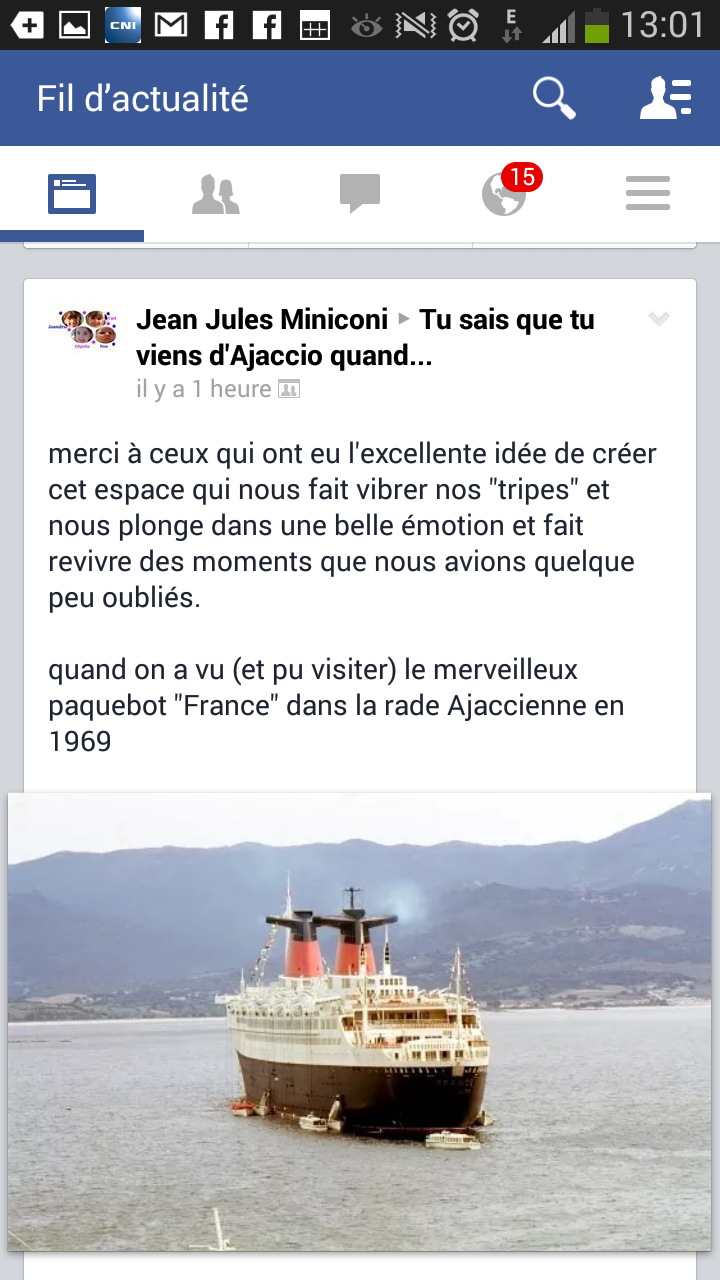Open the search magnifier icon

[553, 98]
